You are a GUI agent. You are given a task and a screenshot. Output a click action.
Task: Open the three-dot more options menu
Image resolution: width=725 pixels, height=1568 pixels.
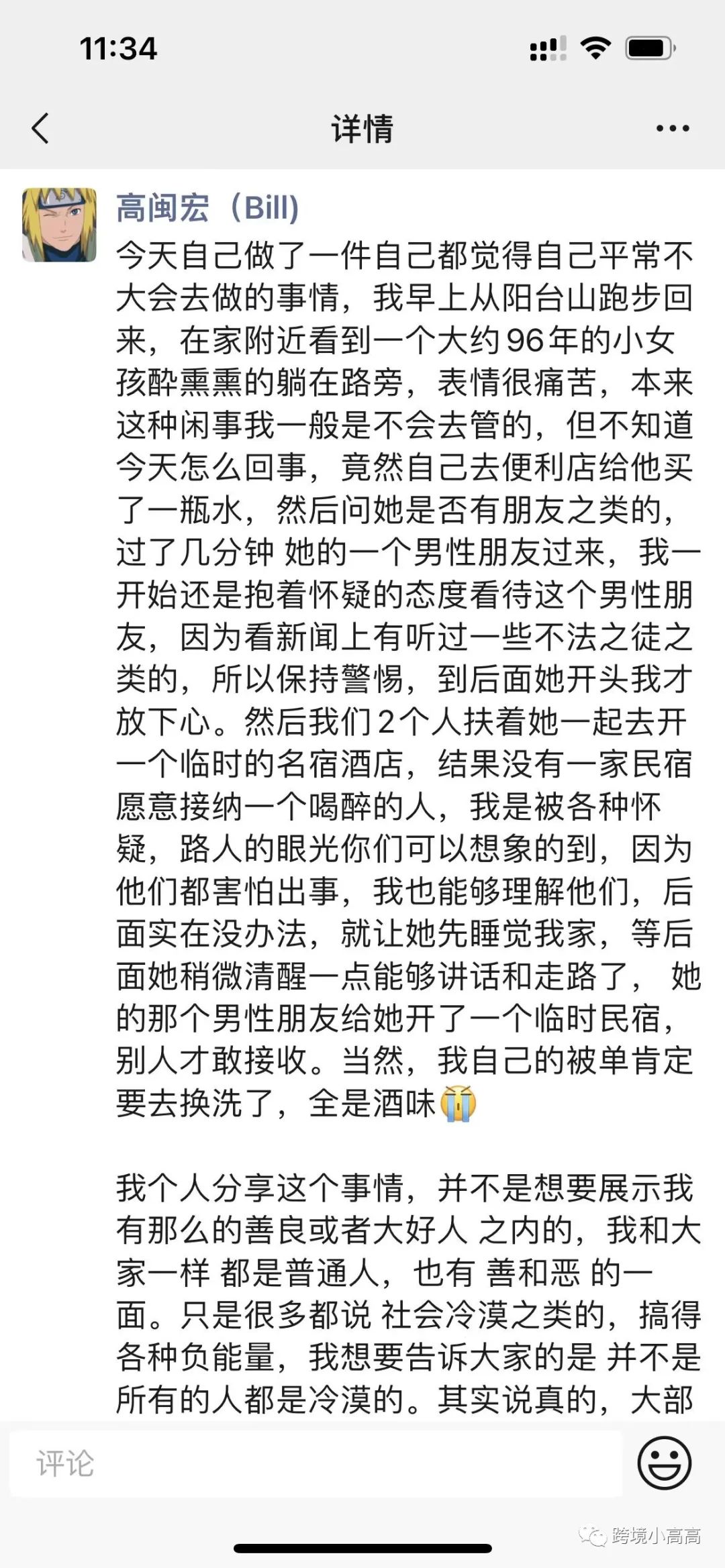673,128
